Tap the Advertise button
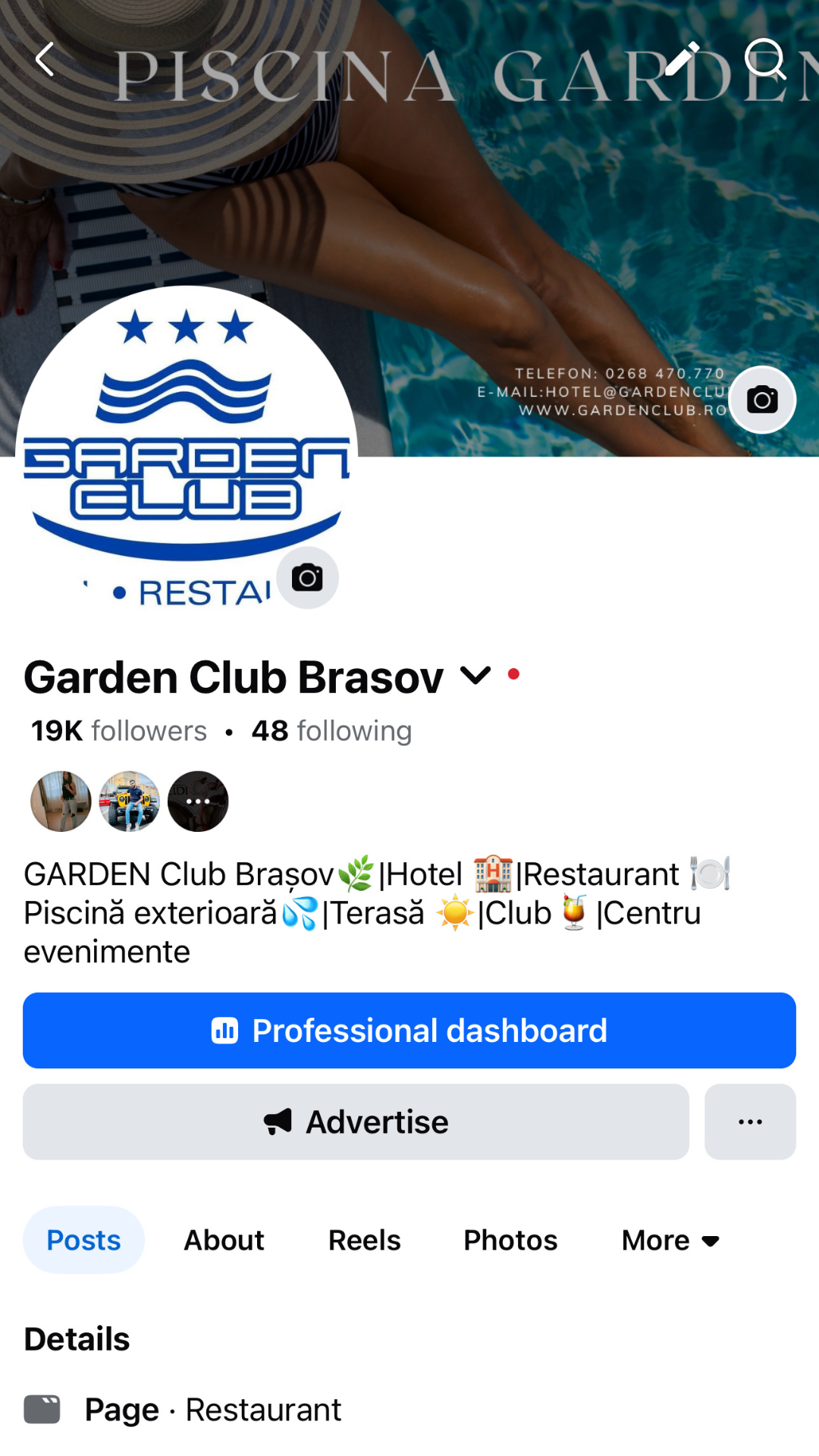 (356, 1122)
